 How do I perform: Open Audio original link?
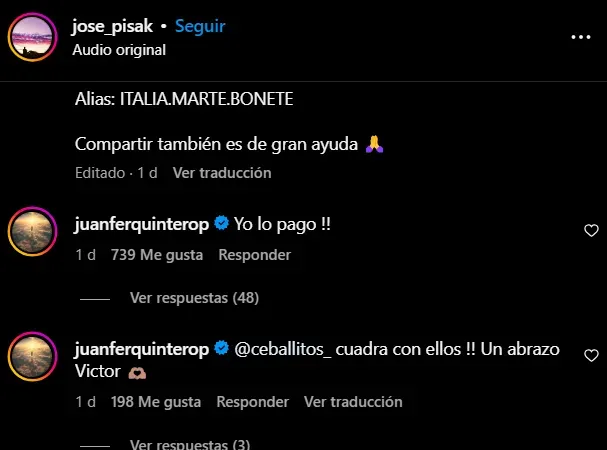tap(119, 49)
